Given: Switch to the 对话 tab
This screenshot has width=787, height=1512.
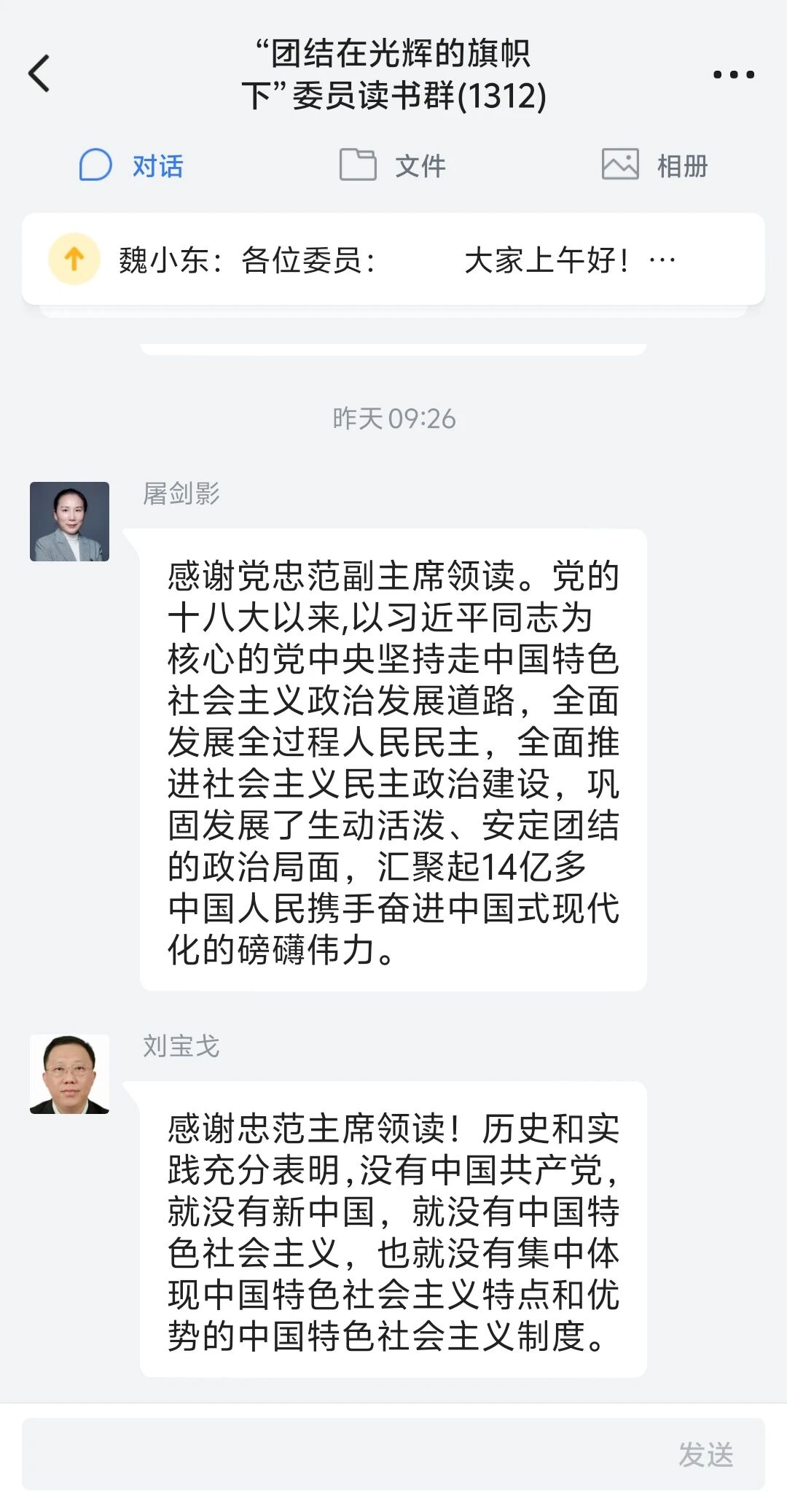Looking at the screenshot, I should tap(132, 165).
